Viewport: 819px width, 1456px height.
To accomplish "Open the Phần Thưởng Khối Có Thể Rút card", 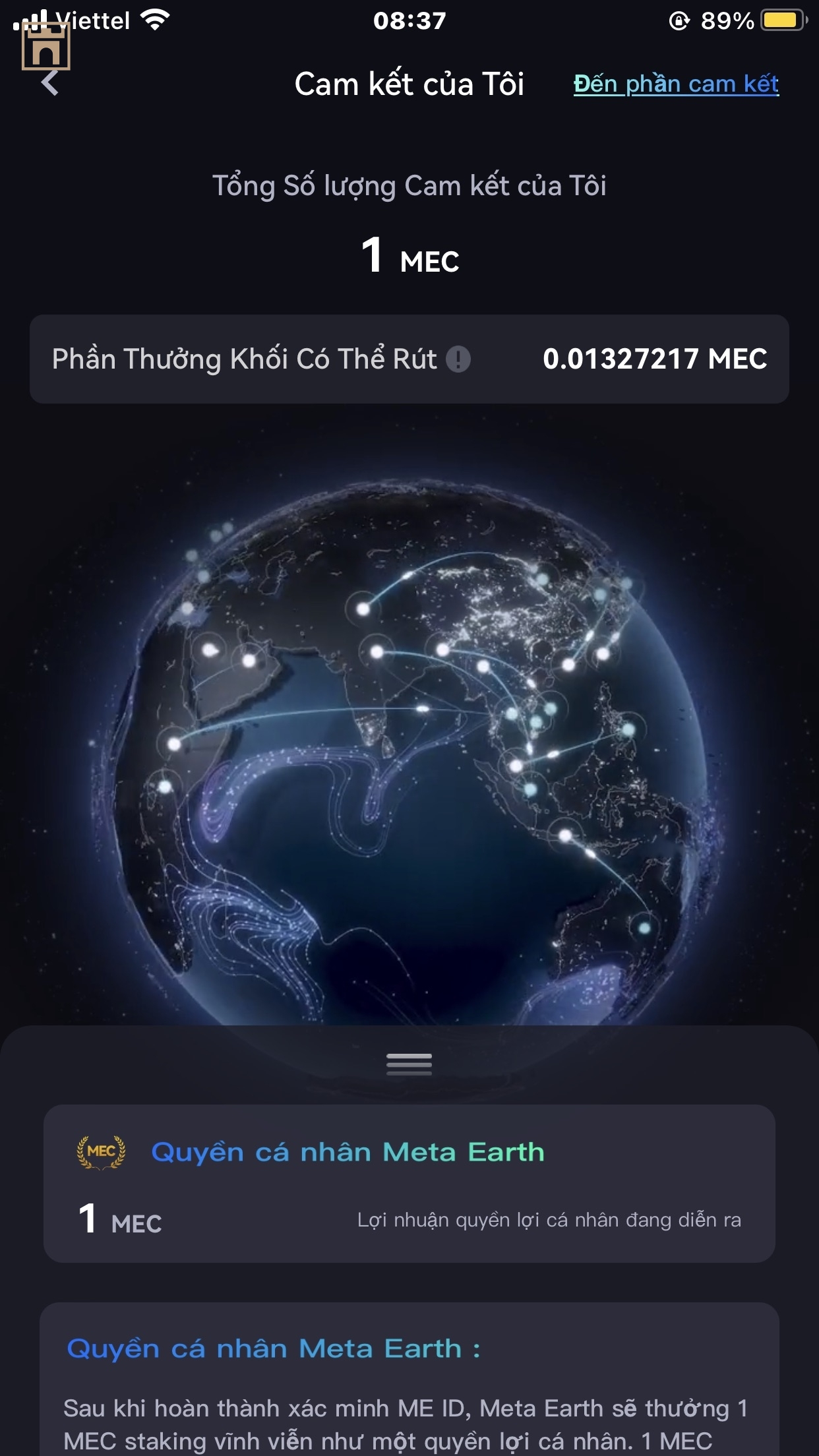I will 409,359.
